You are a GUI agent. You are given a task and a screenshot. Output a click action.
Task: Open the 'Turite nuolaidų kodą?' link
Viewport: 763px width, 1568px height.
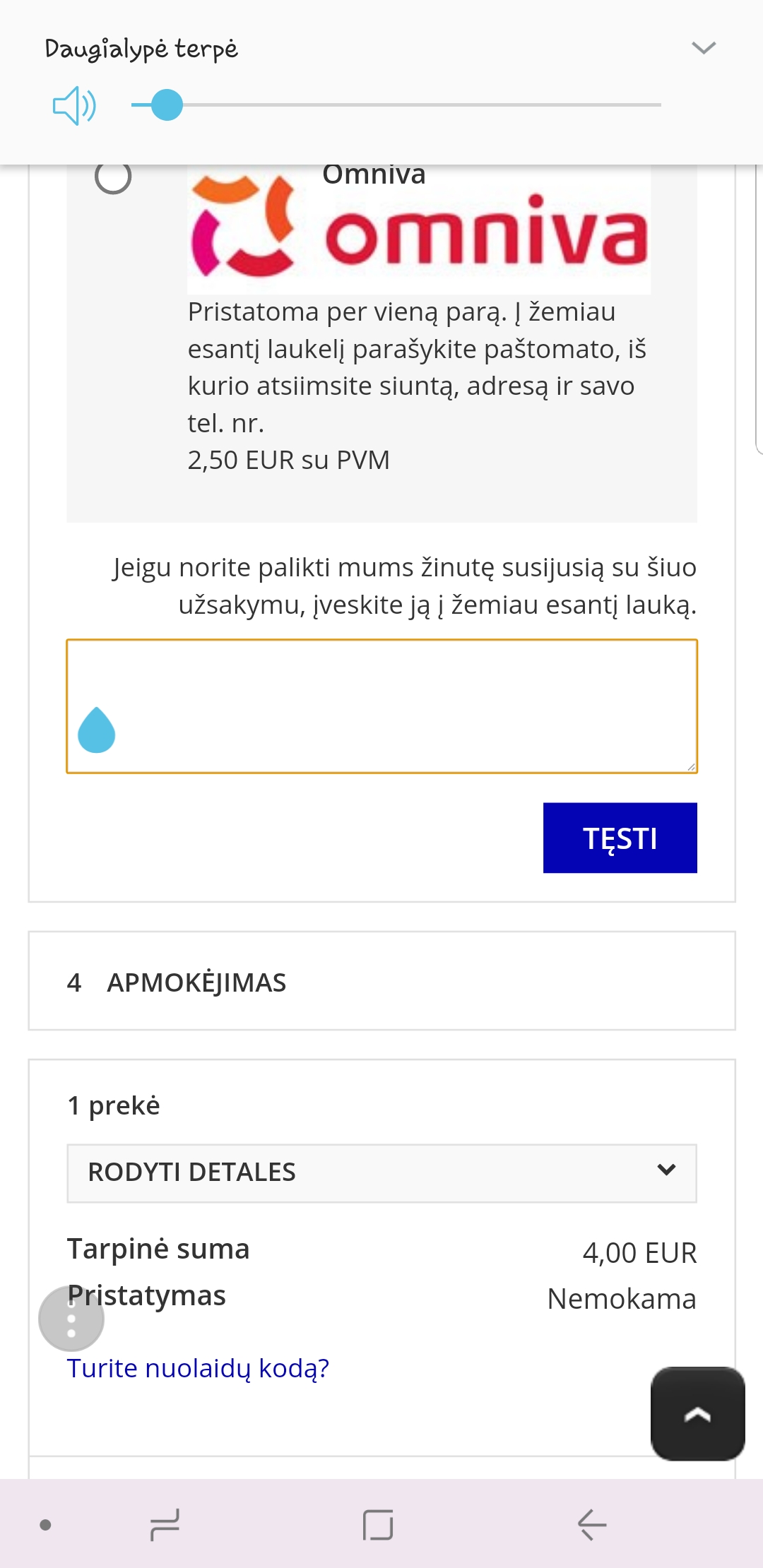pyautogui.click(x=198, y=1368)
